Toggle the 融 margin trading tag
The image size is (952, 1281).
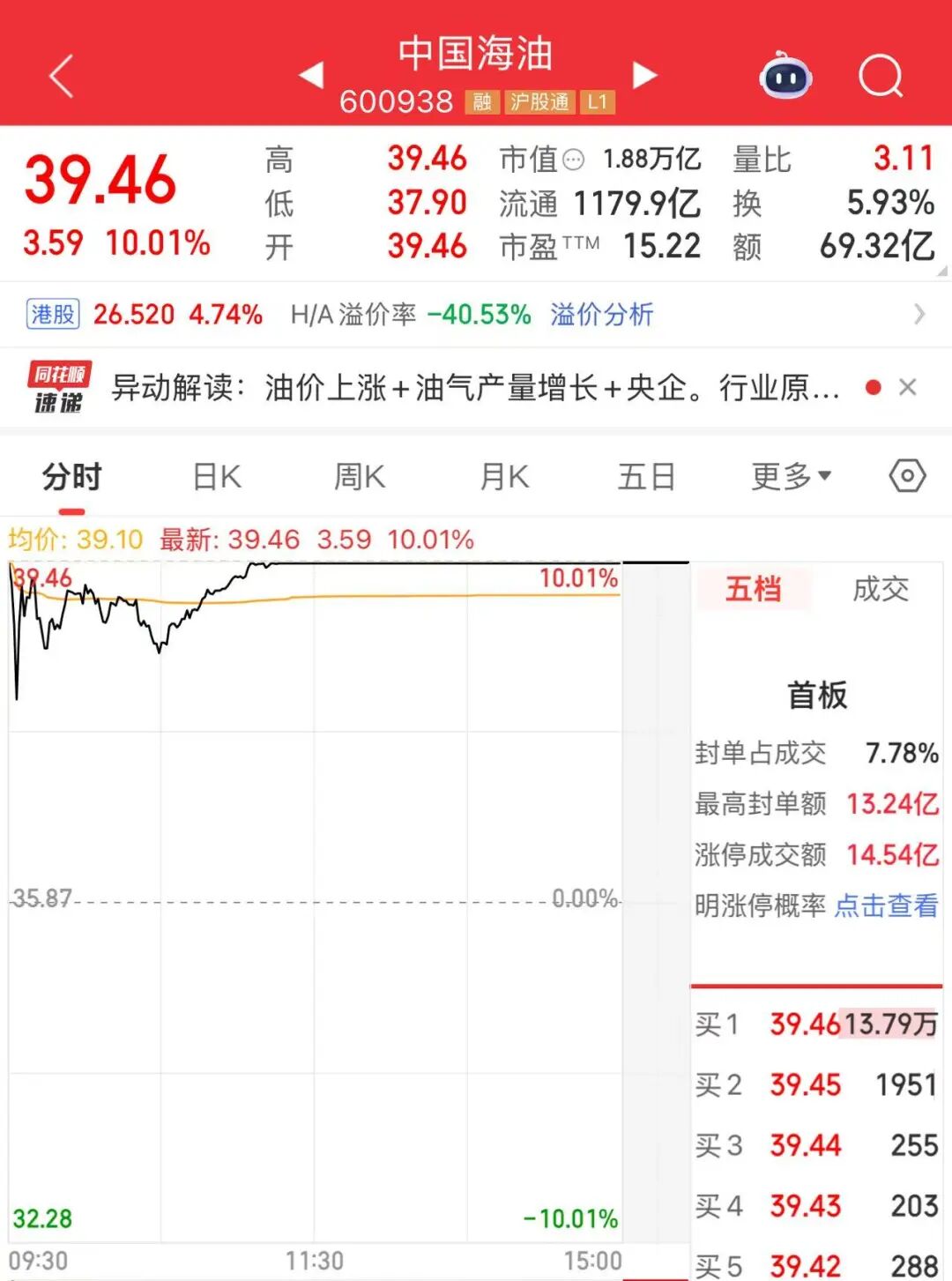[x=481, y=102]
